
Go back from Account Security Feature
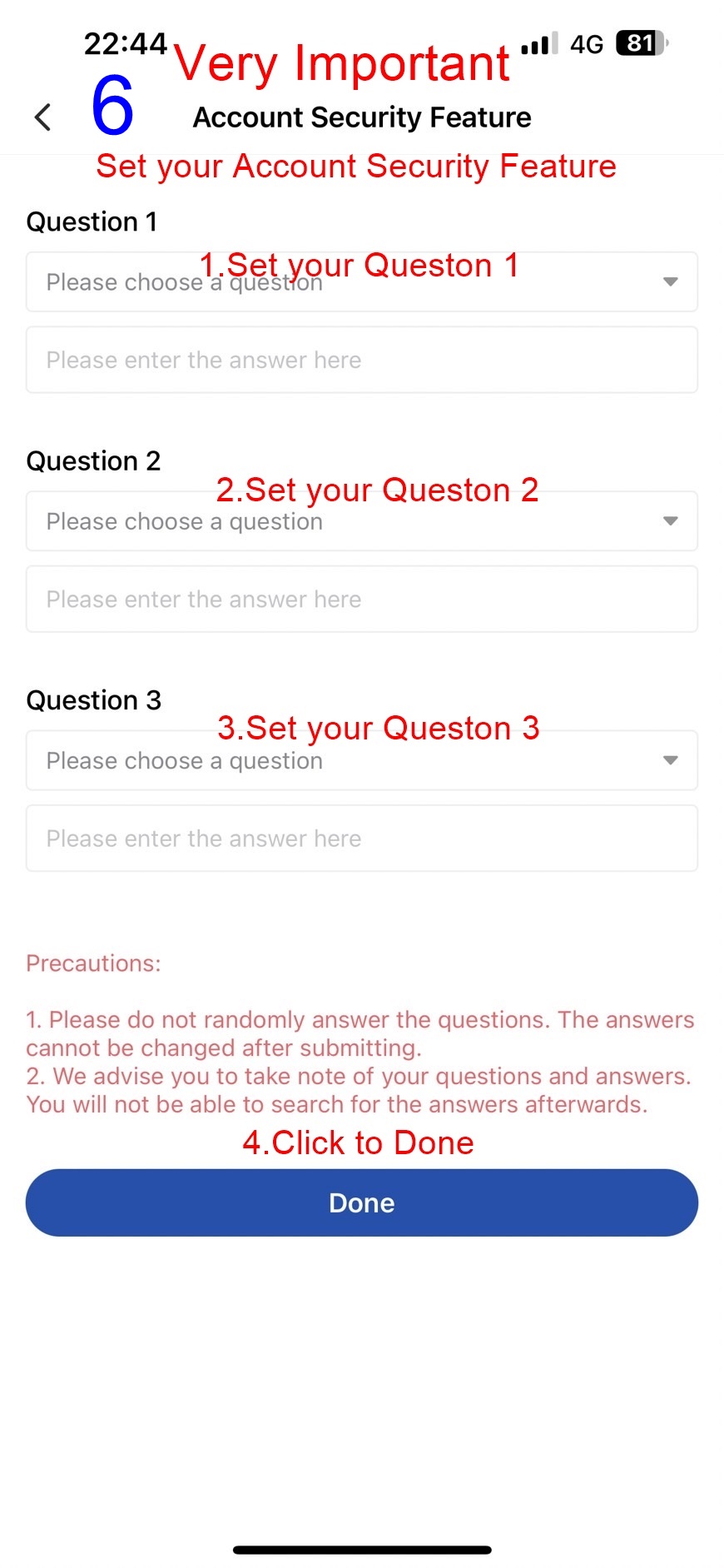(x=43, y=117)
